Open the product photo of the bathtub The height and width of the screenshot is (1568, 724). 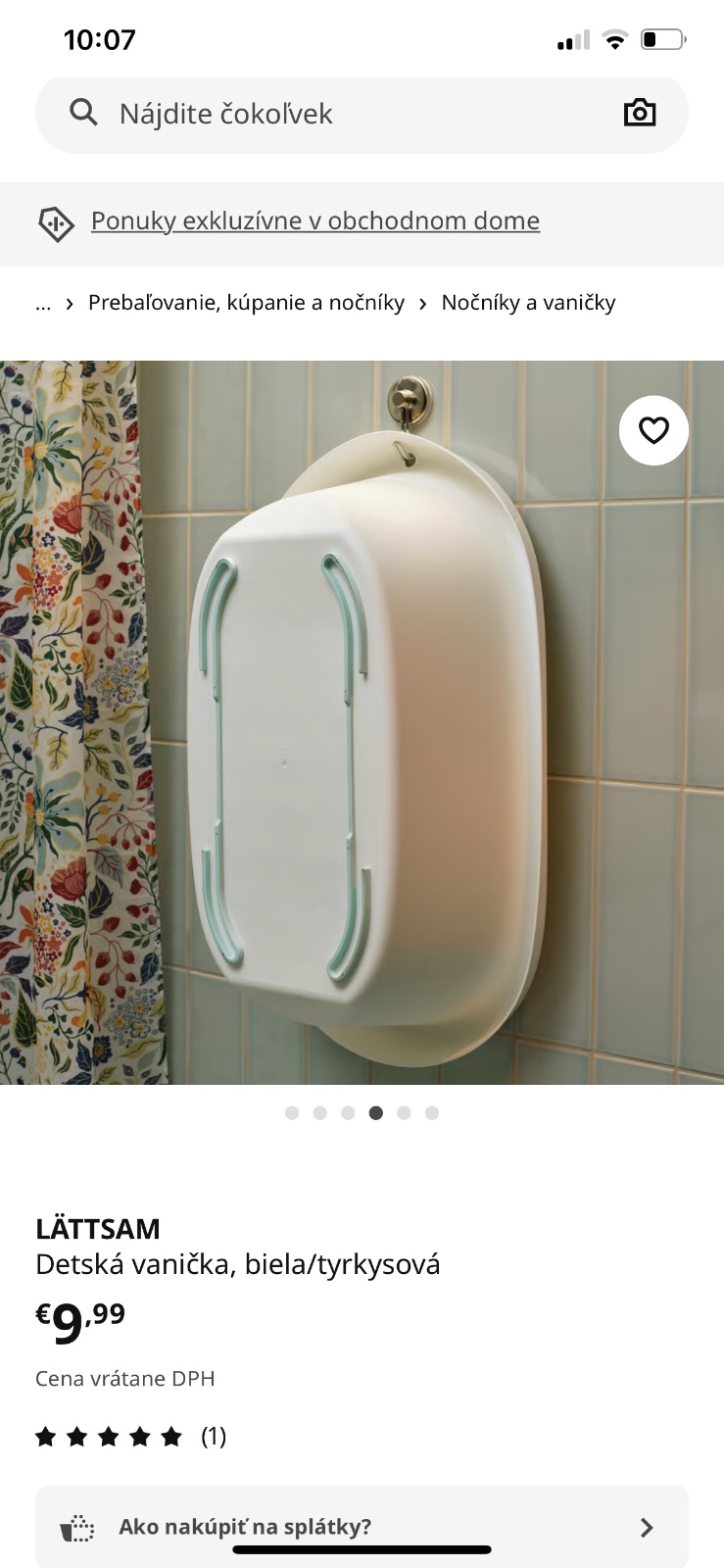click(362, 722)
